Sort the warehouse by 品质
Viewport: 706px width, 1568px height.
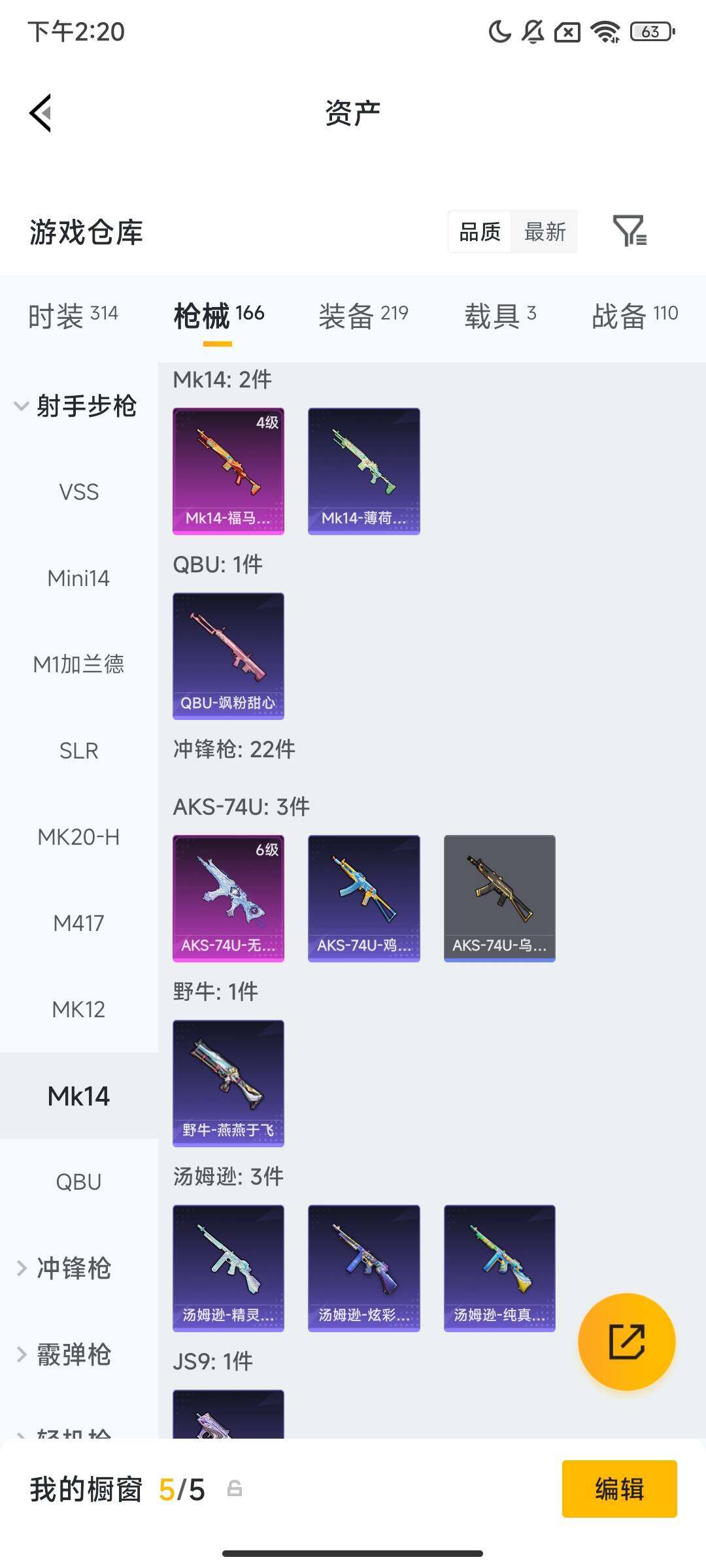[480, 232]
